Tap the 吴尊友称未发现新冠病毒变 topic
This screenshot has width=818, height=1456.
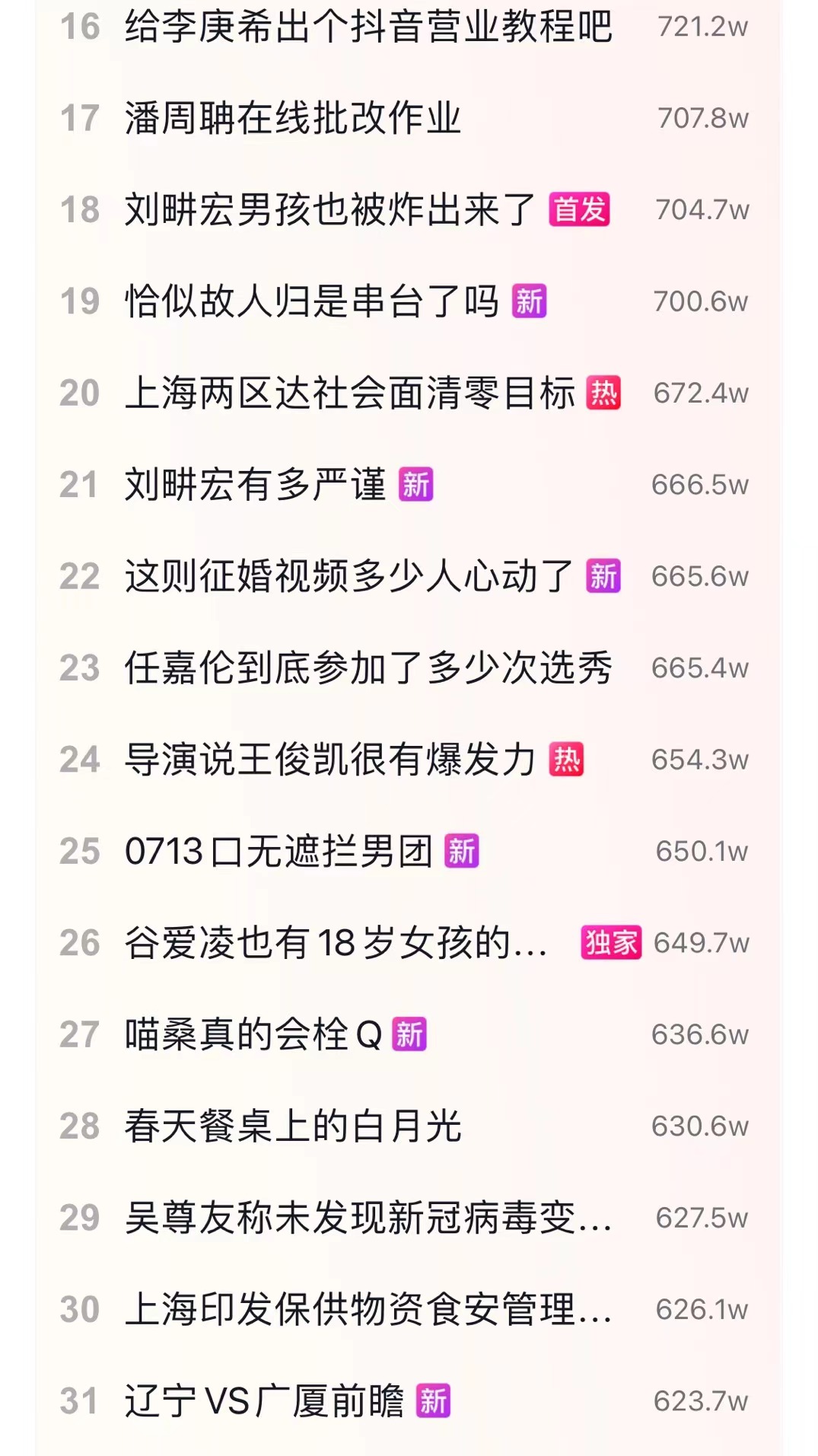coord(368,1218)
